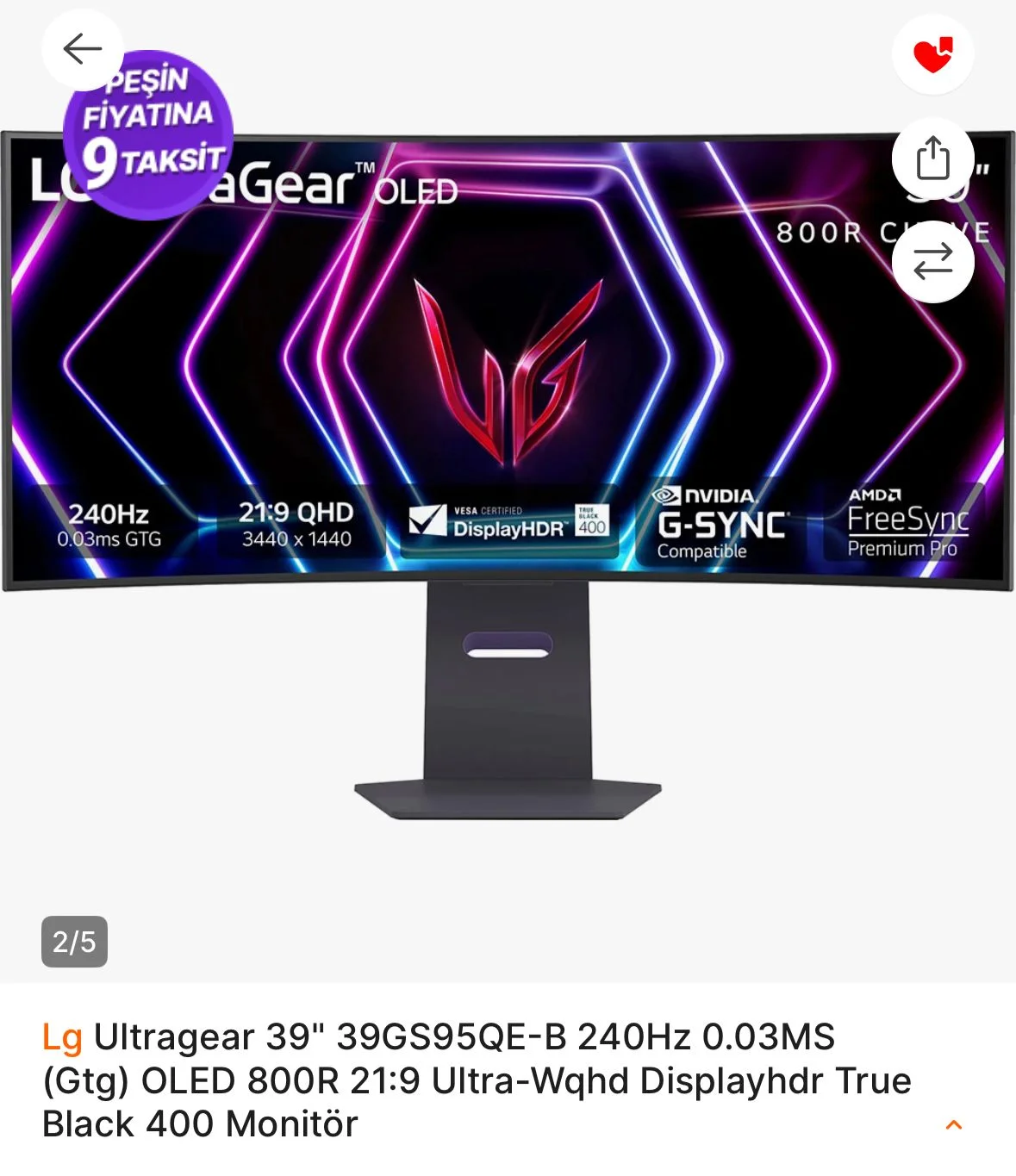
Task: Open the compare arrows button
Action: pyautogui.click(x=932, y=261)
